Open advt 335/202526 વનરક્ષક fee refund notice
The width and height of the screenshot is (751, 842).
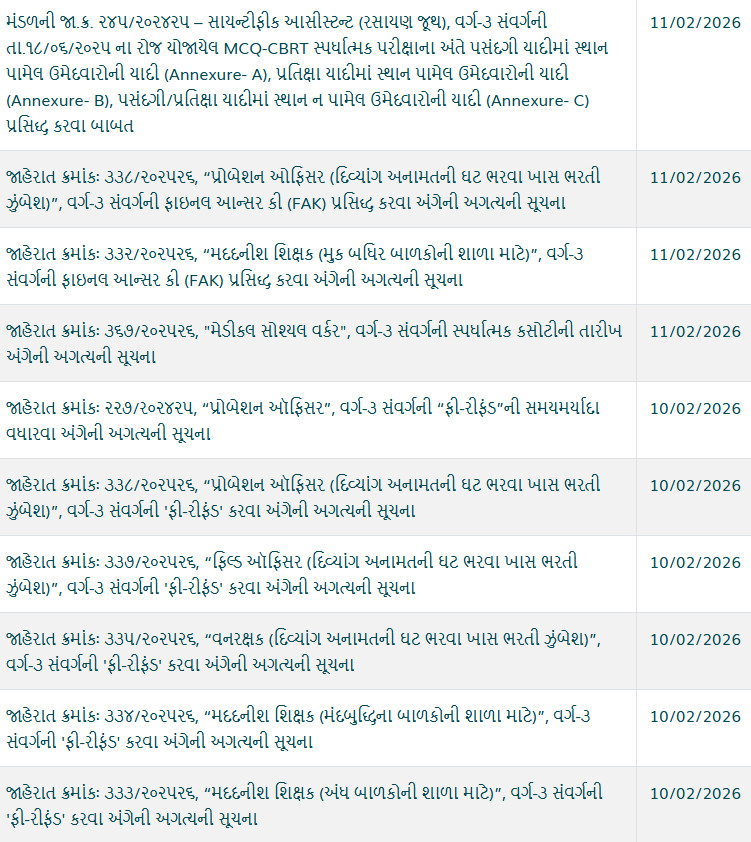310,651
